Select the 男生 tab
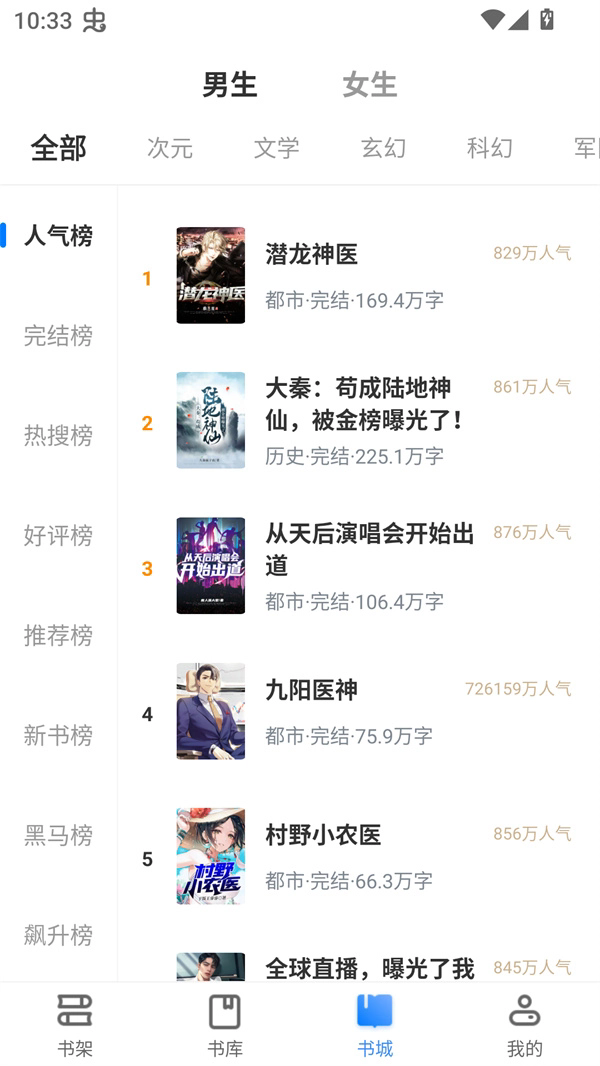 [230, 85]
